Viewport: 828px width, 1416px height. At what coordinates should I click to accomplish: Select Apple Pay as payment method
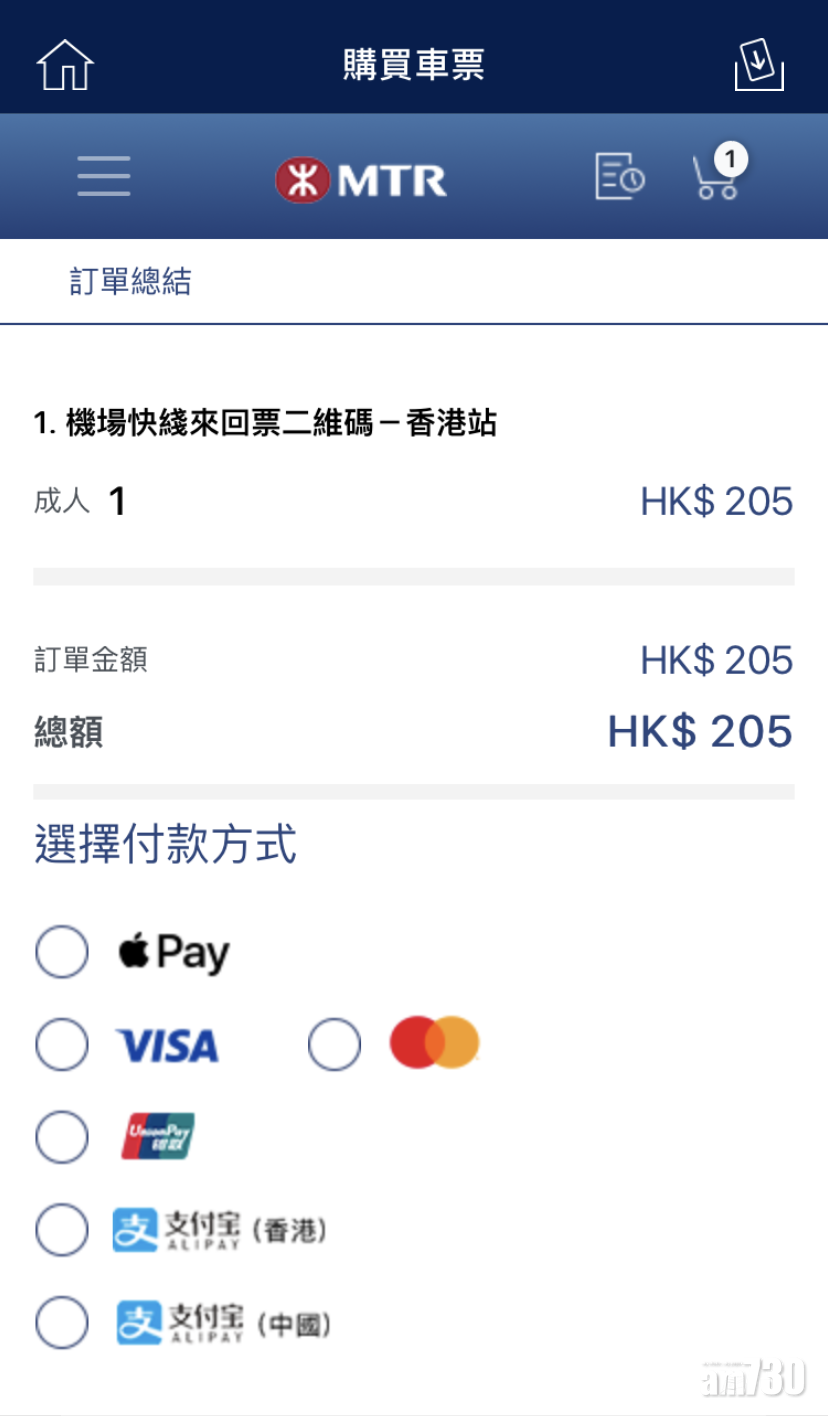click(x=62, y=952)
